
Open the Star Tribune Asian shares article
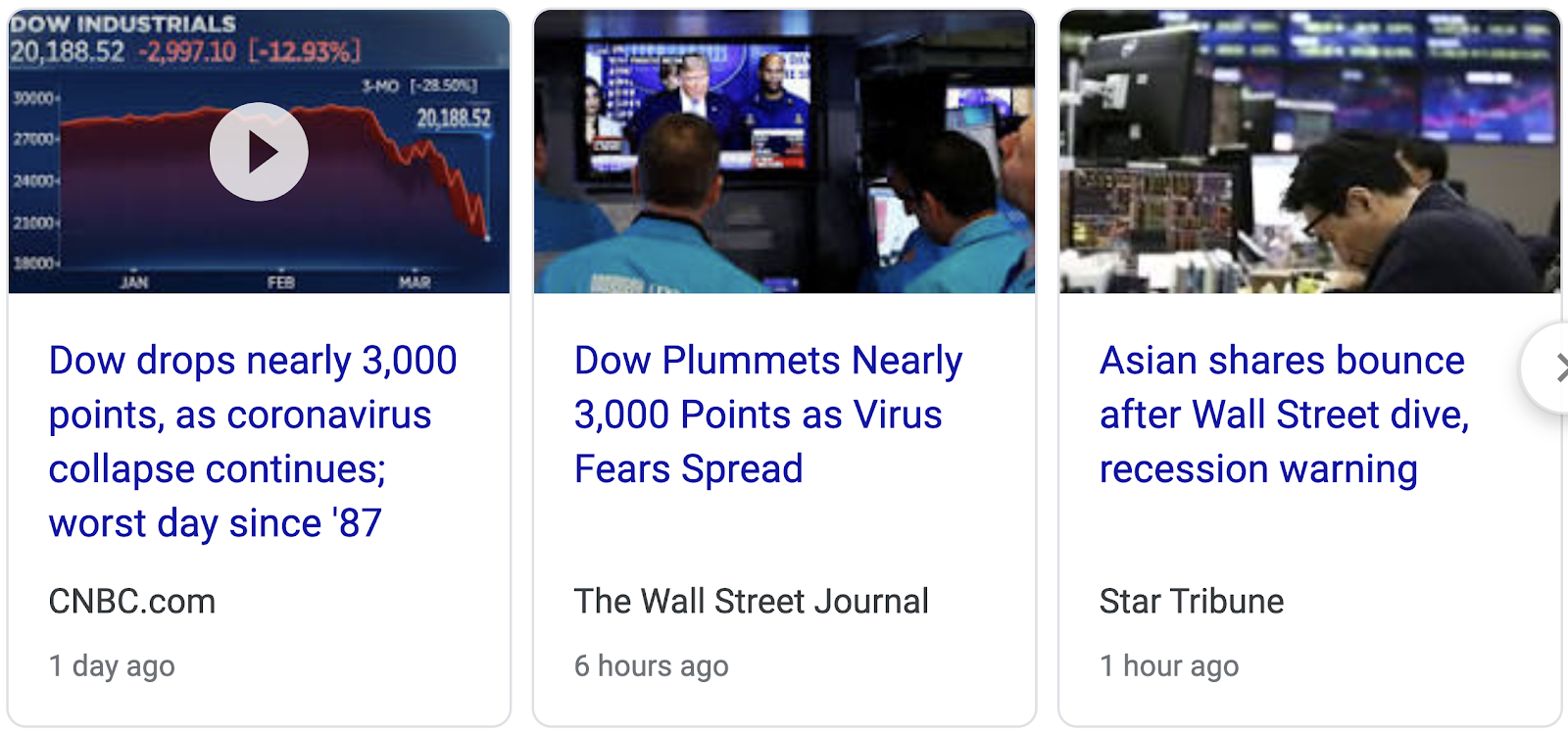point(1284,415)
